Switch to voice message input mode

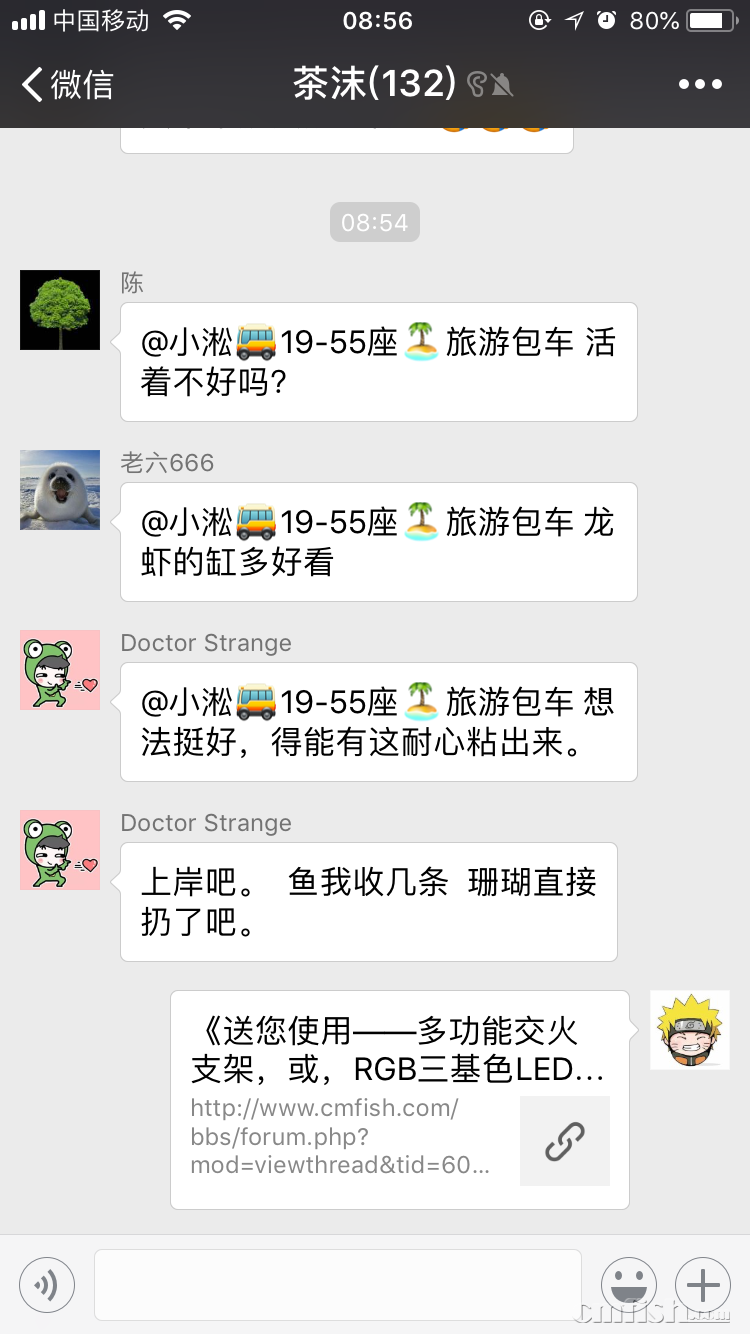point(46,1284)
